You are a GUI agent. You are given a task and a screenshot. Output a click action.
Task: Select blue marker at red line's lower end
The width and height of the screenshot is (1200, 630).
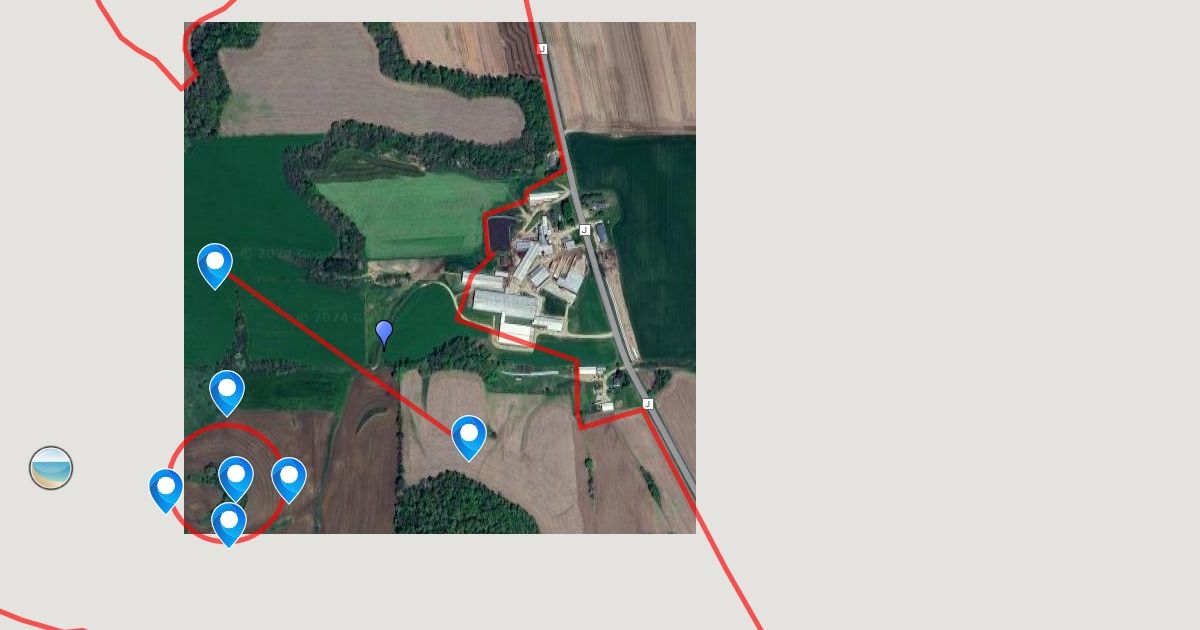pyautogui.click(x=469, y=436)
